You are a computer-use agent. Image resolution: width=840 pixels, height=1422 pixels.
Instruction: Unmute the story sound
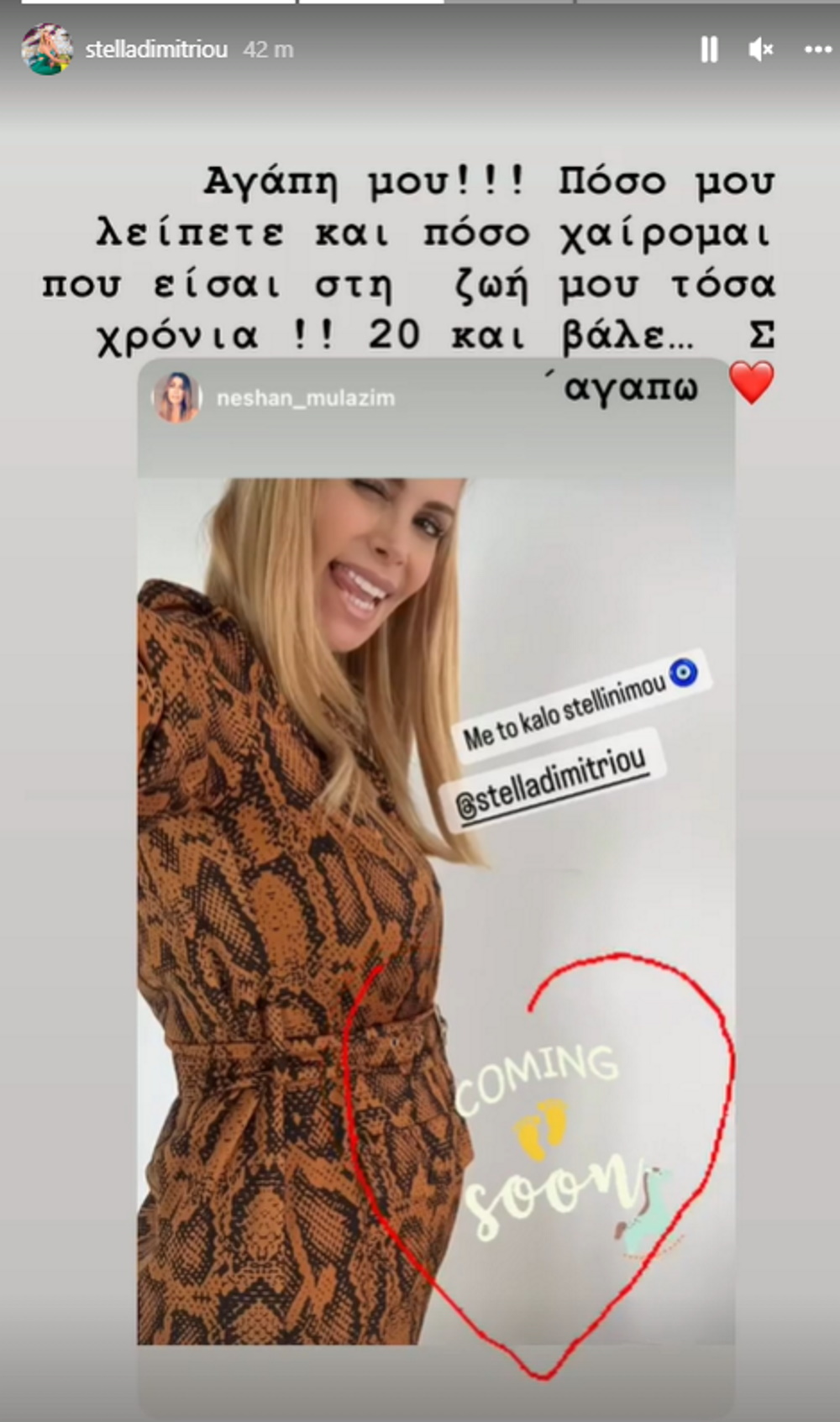click(x=760, y=50)
